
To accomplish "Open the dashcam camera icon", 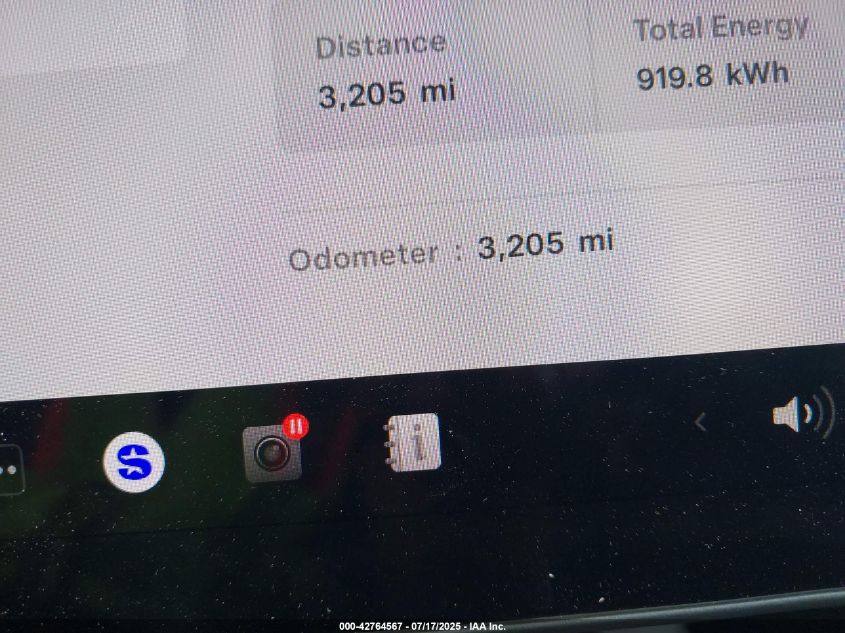I will 273,452.
